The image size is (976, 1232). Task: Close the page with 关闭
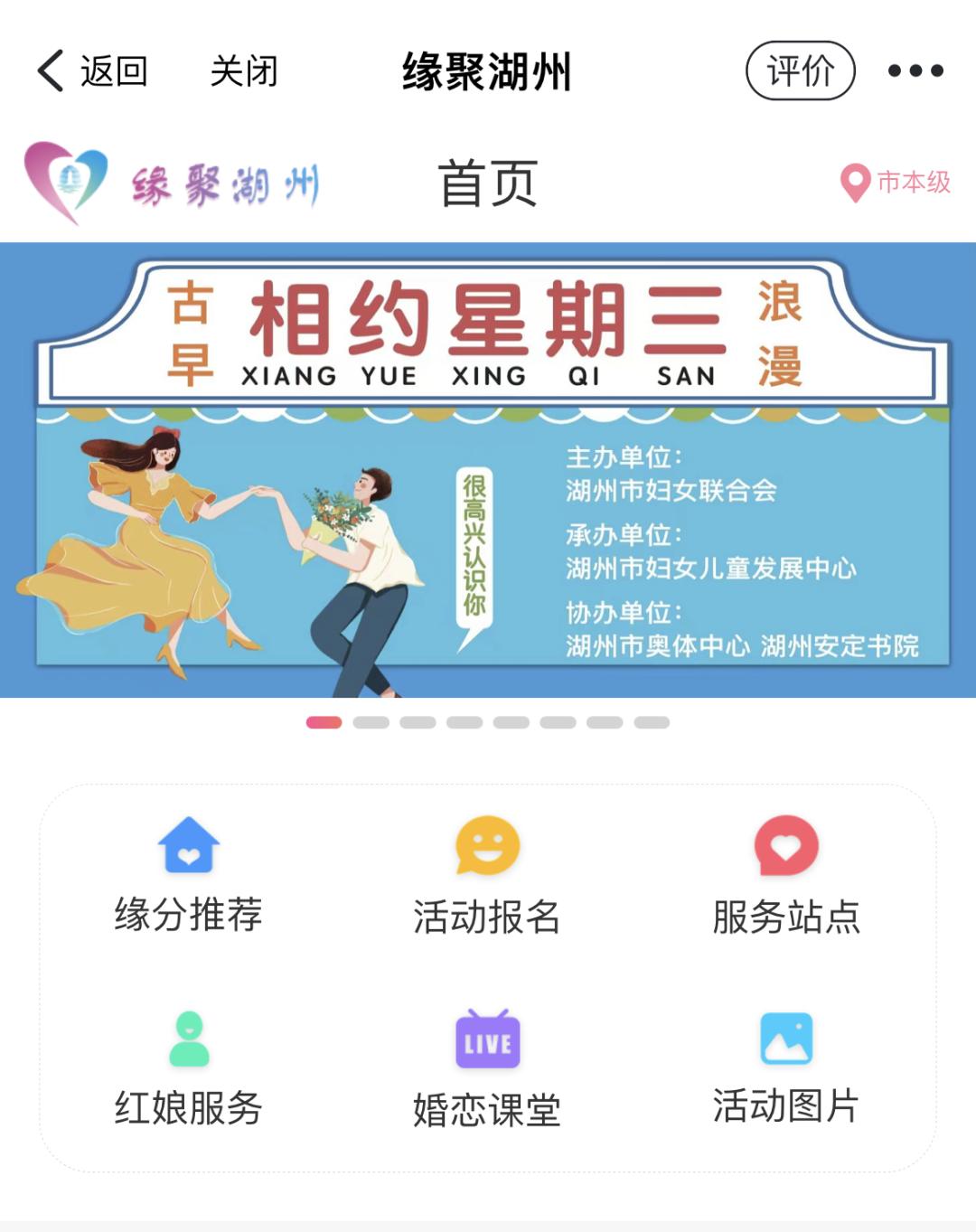pyautogui.click(x=243, y=71)
